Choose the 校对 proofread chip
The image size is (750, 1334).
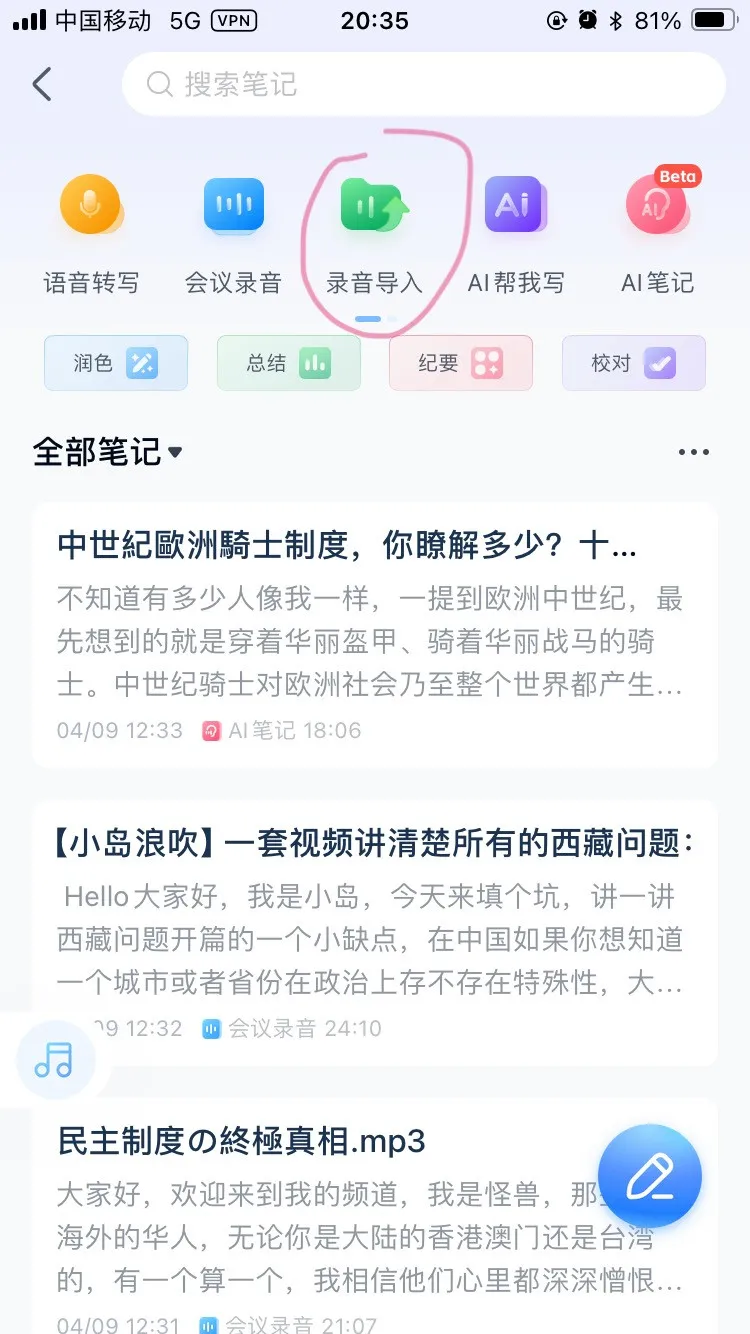[x=634, y=363]
